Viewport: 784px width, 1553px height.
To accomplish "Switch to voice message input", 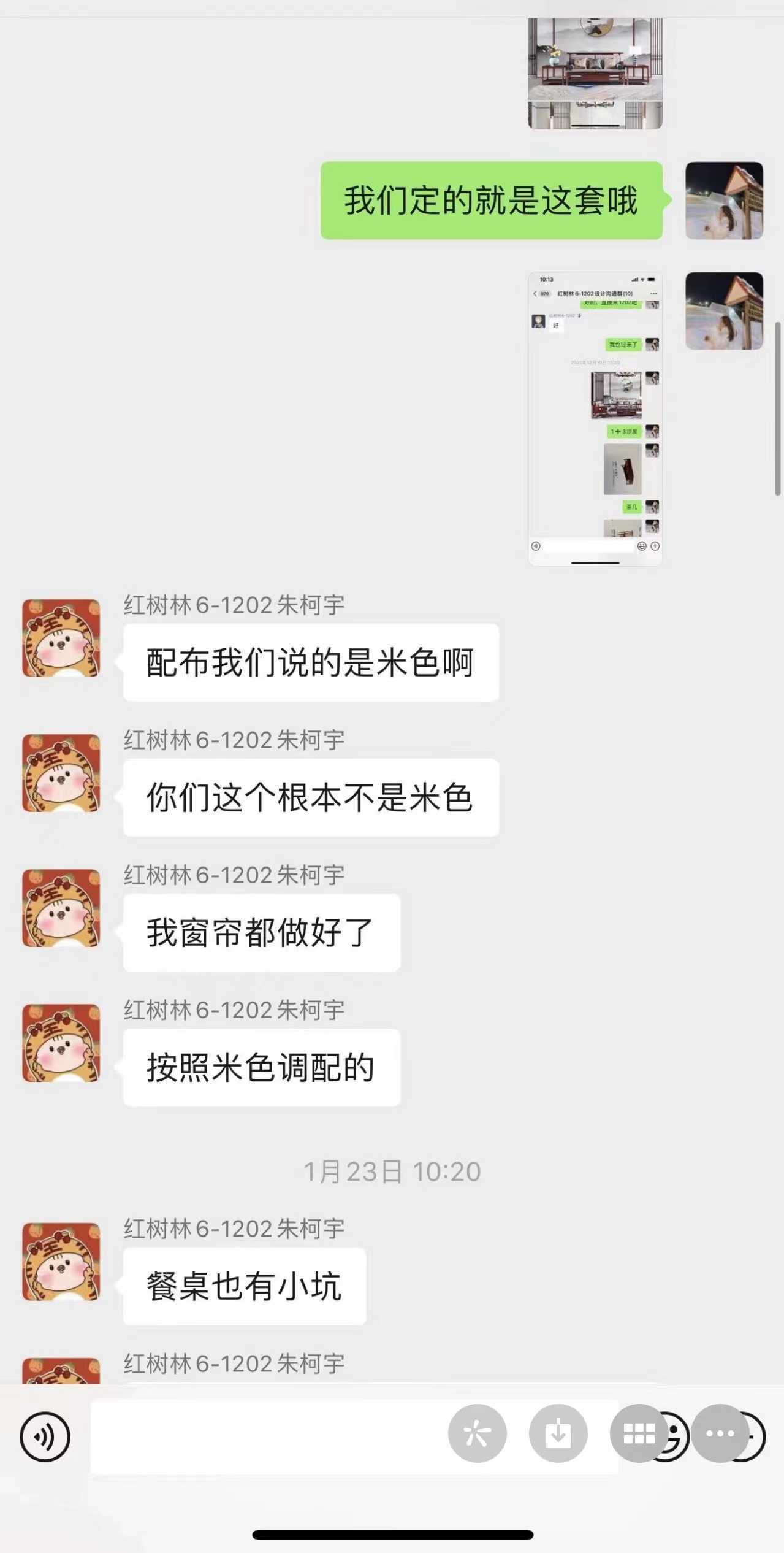I will coord(45,1436).
